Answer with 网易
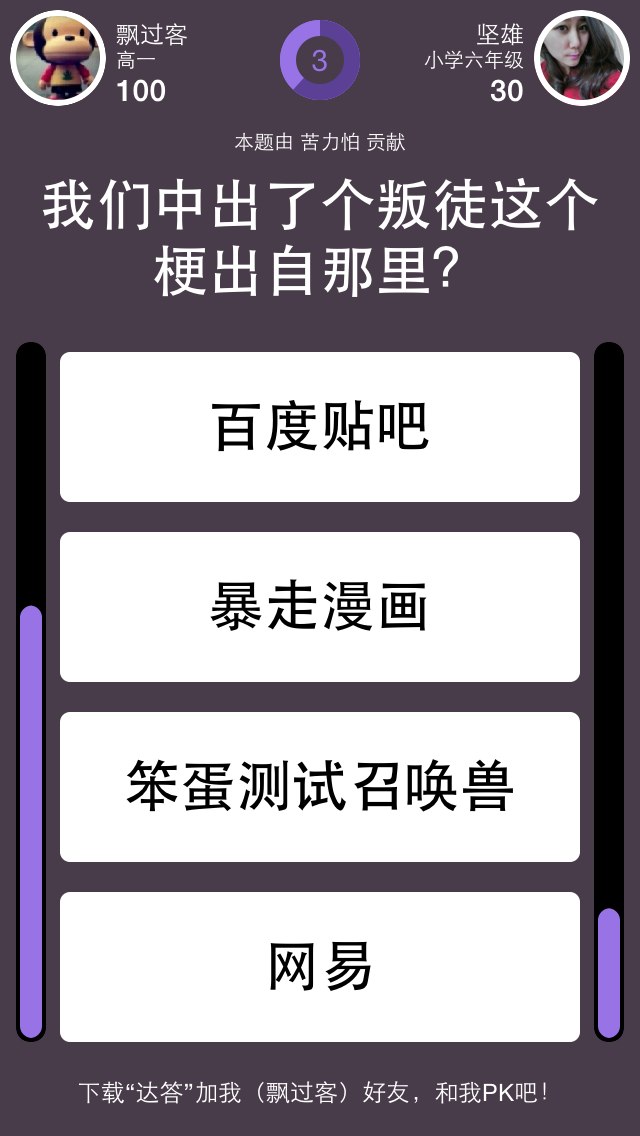 click(320, 967)
